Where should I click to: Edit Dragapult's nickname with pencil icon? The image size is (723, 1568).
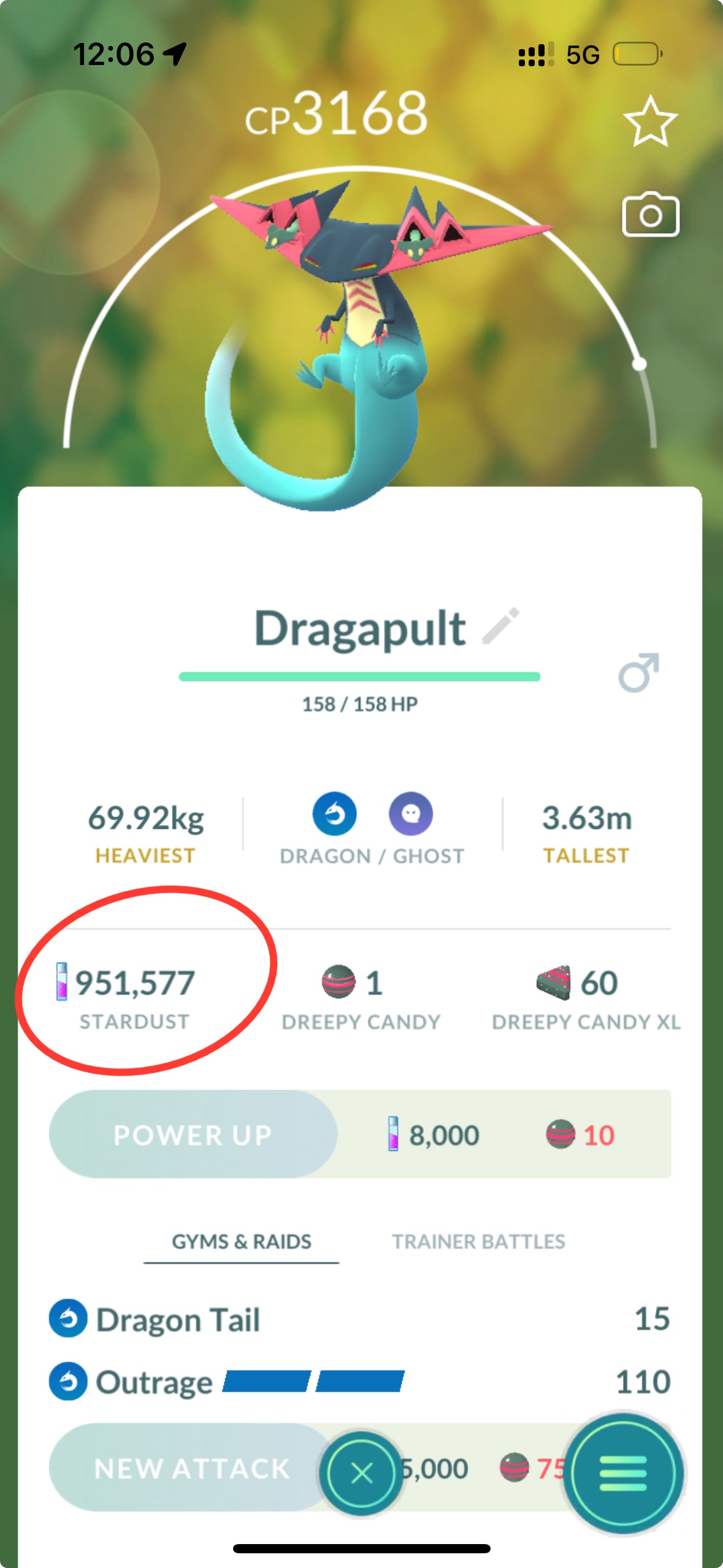point(501,626)
